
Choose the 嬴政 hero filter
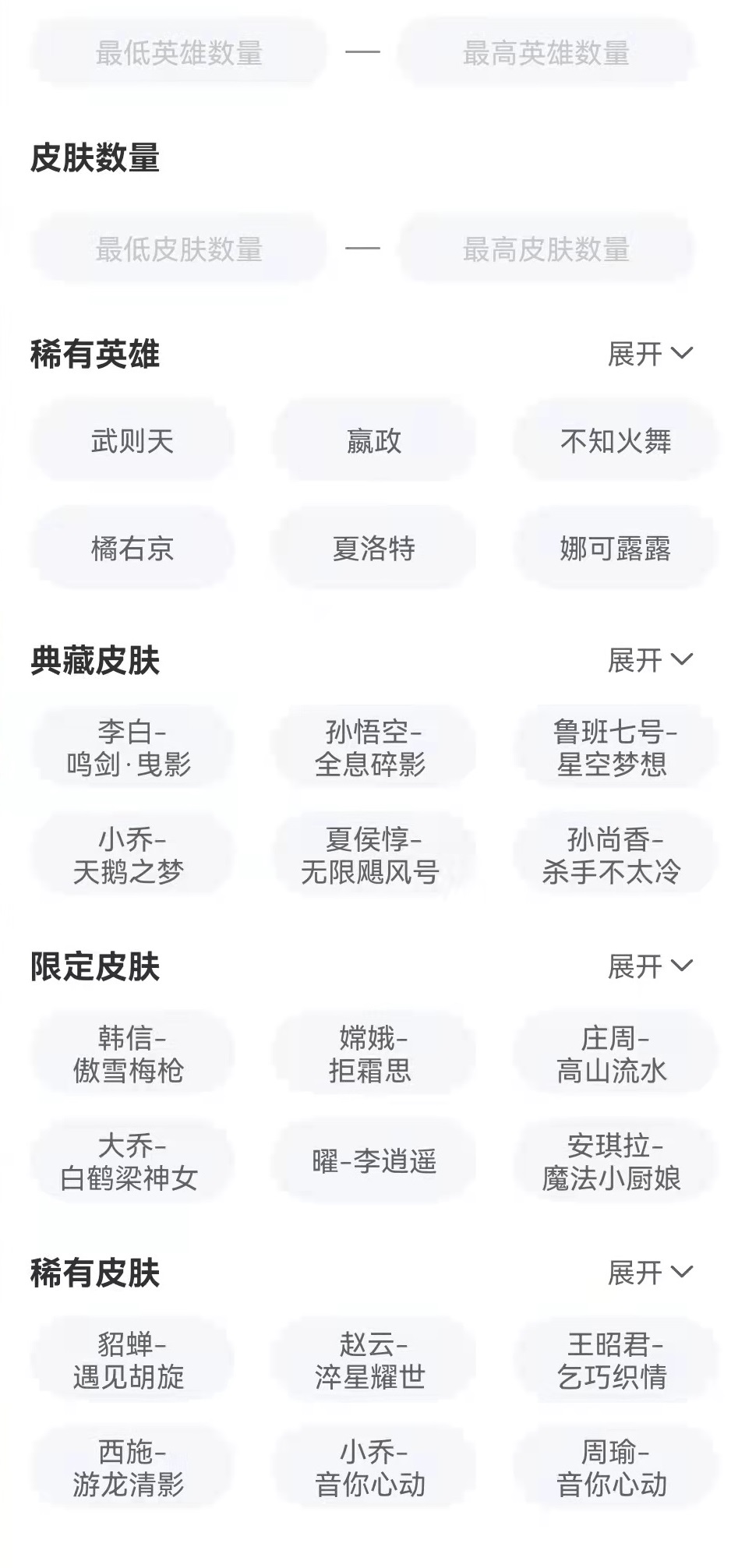coord(373,442)
